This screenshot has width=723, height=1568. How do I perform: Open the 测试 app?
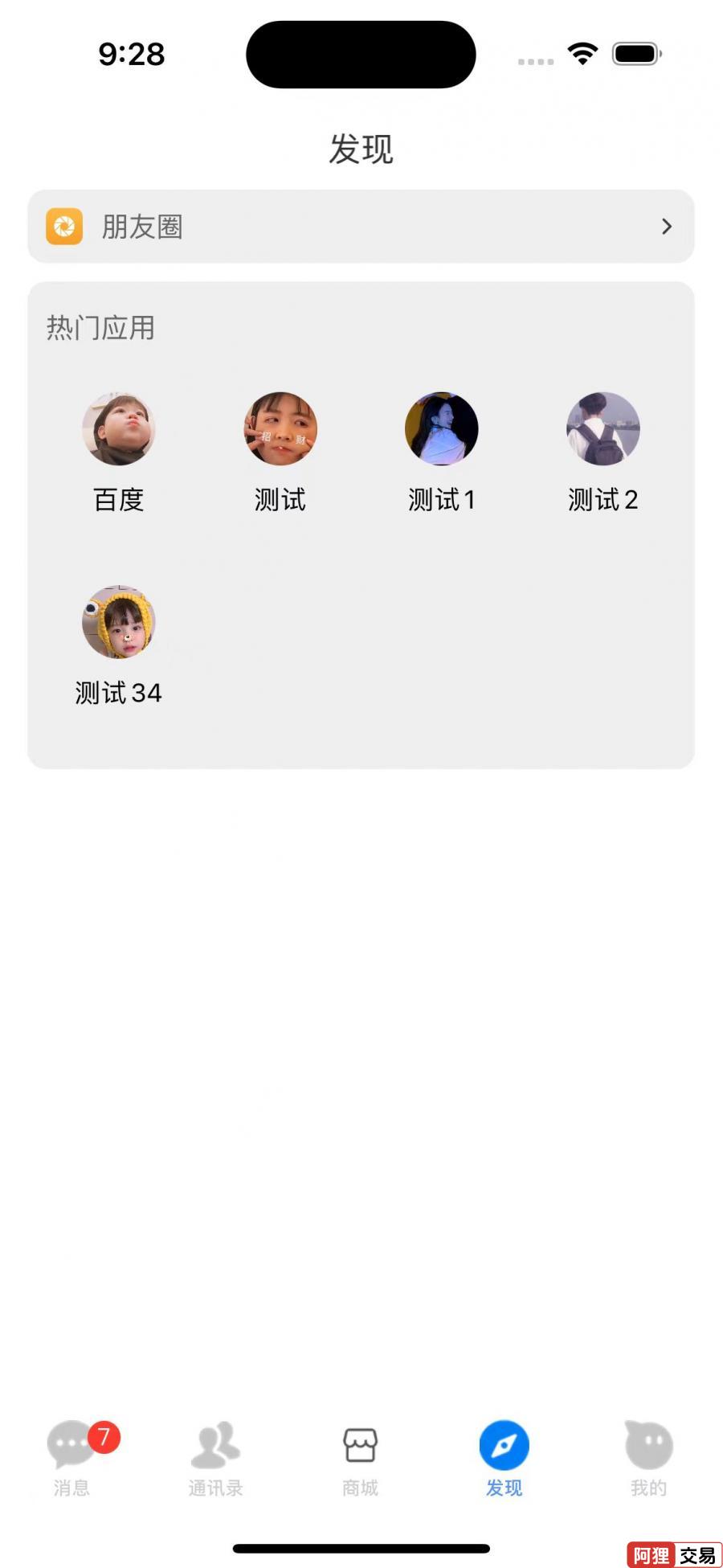click(x=280, y=429)
